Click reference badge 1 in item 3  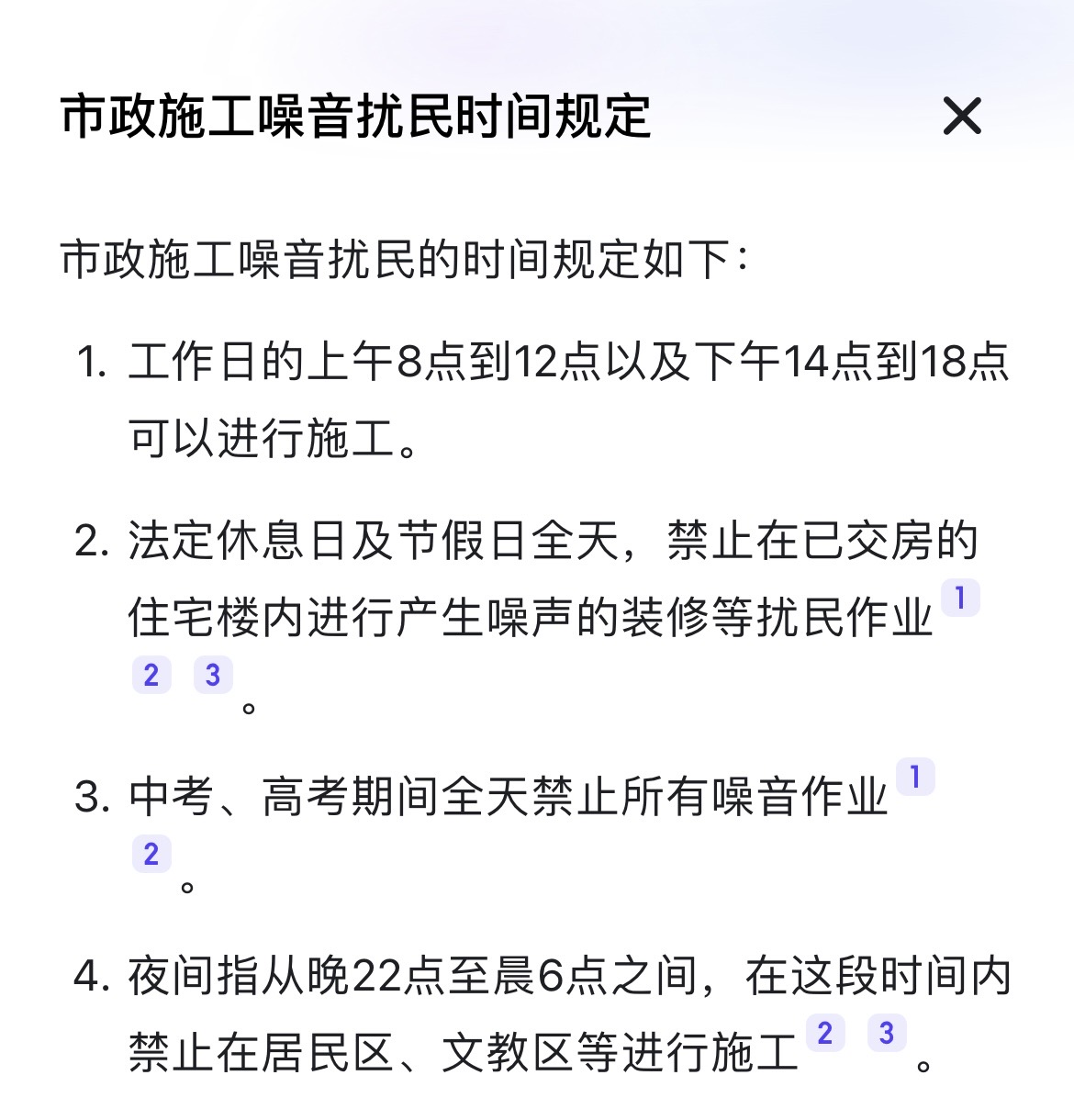(x=917, y=776)
